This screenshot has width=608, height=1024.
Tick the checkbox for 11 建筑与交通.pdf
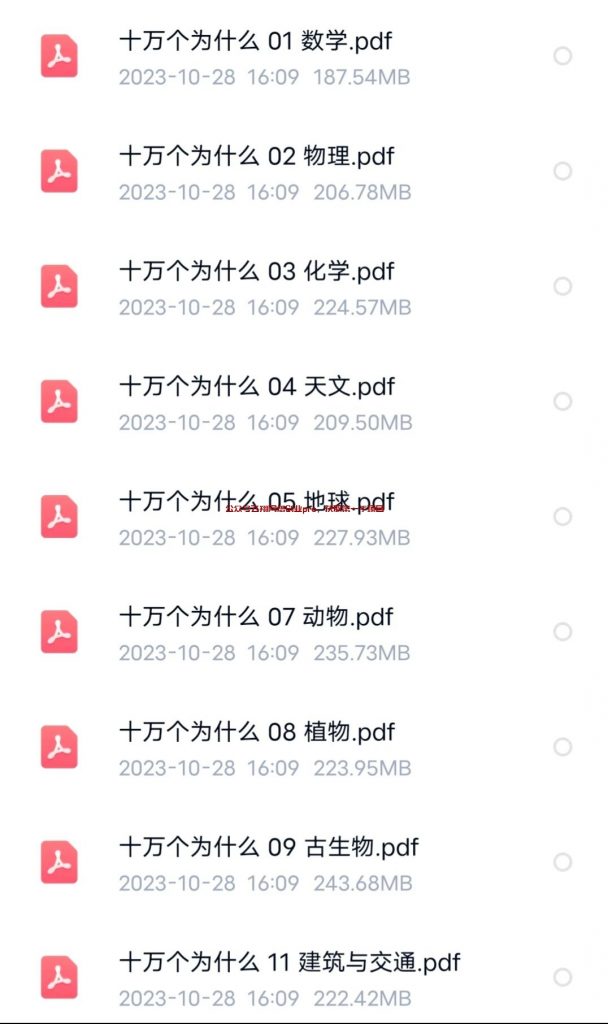[x=563, y=976]
